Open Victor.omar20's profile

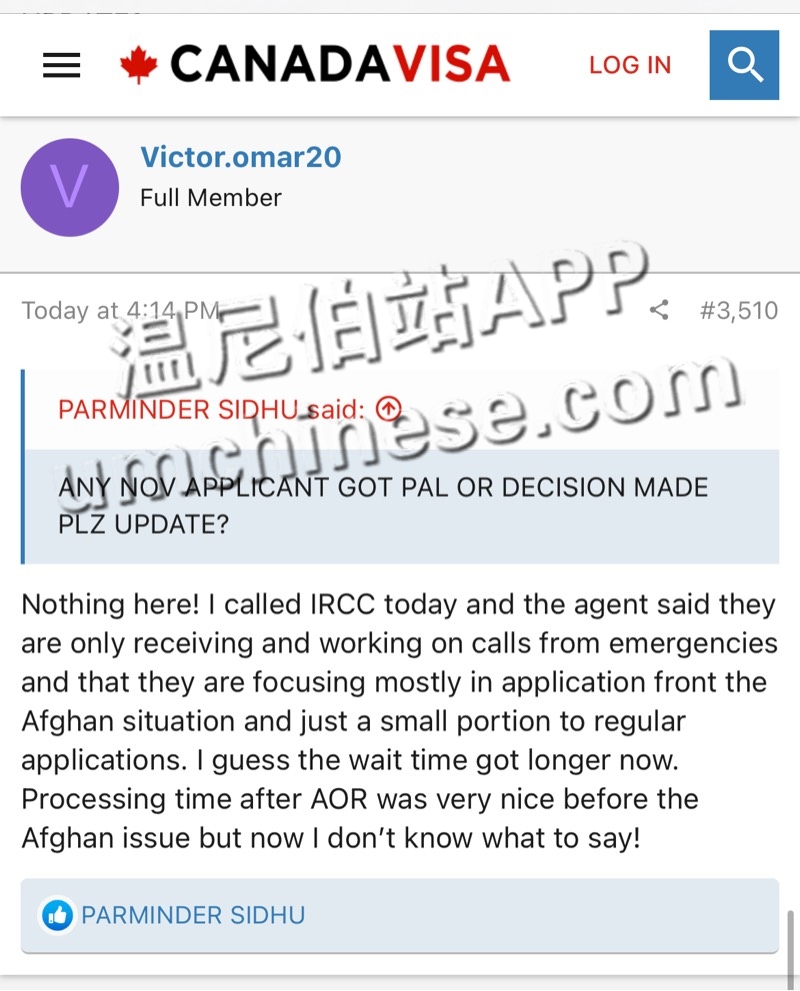(x=240, y=157)
